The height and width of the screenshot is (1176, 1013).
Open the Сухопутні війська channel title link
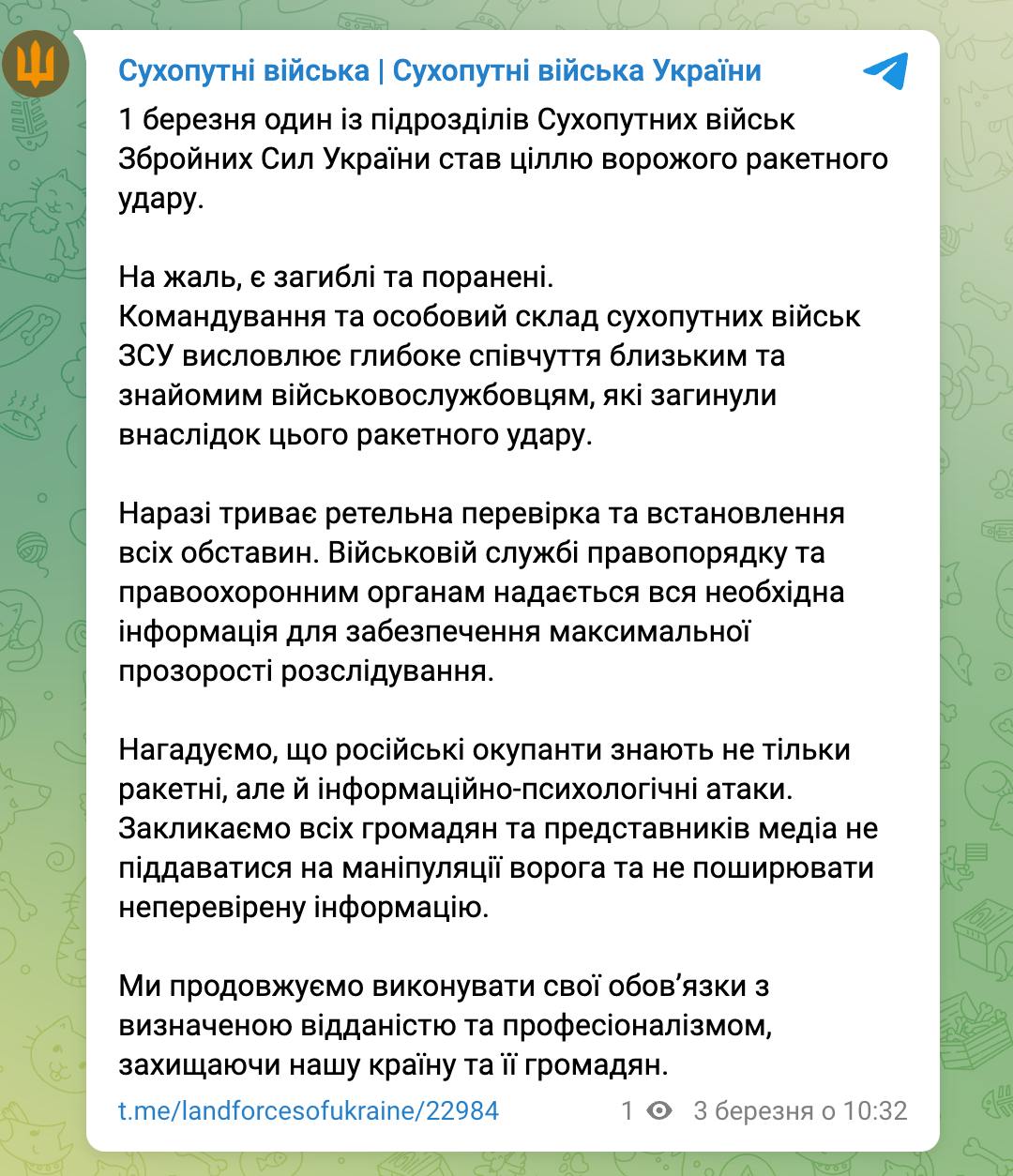pyautogui.click(x=439, y=70)
